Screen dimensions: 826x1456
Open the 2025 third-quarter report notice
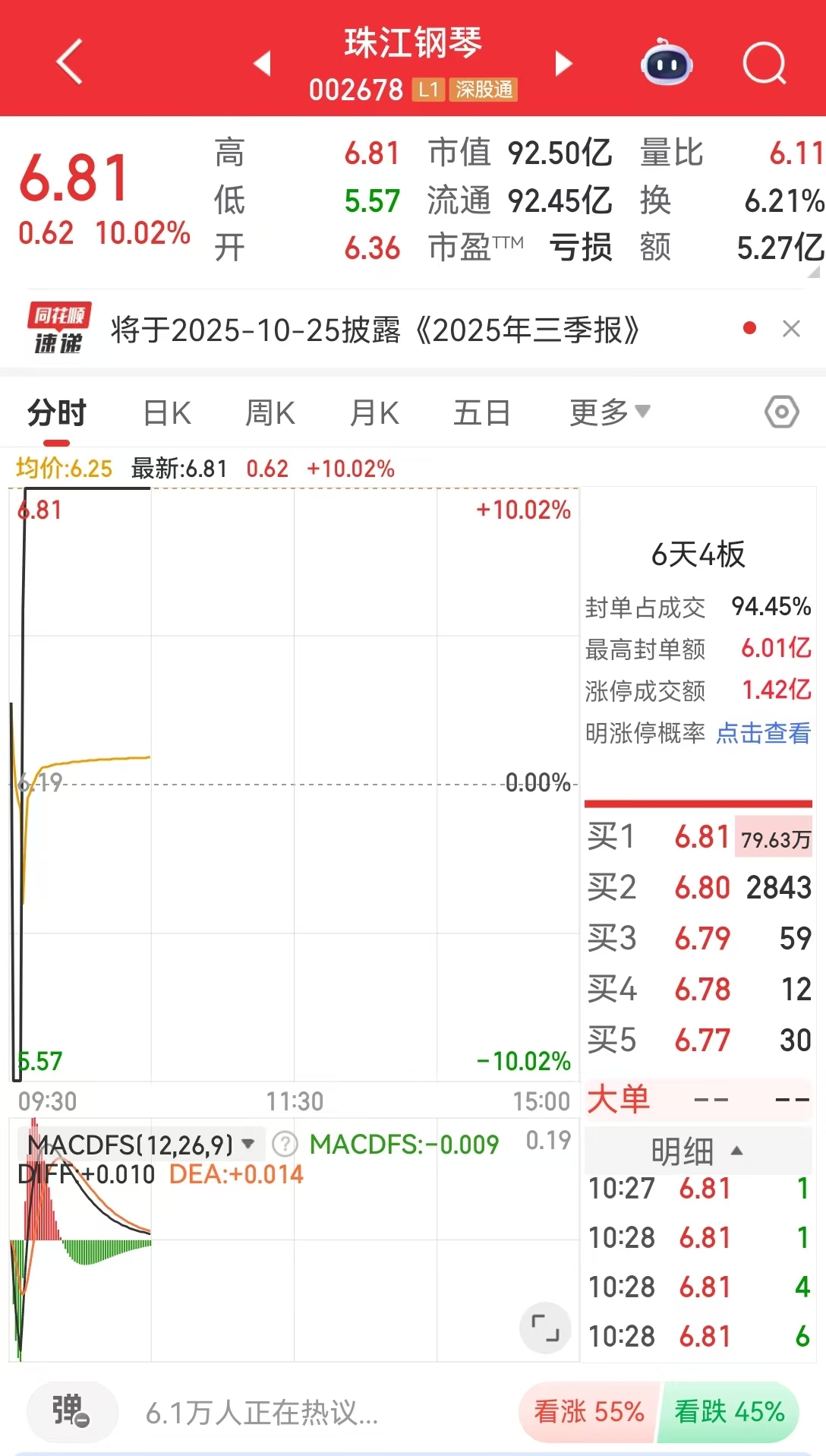pyautogui.click(x=375, y=330)
